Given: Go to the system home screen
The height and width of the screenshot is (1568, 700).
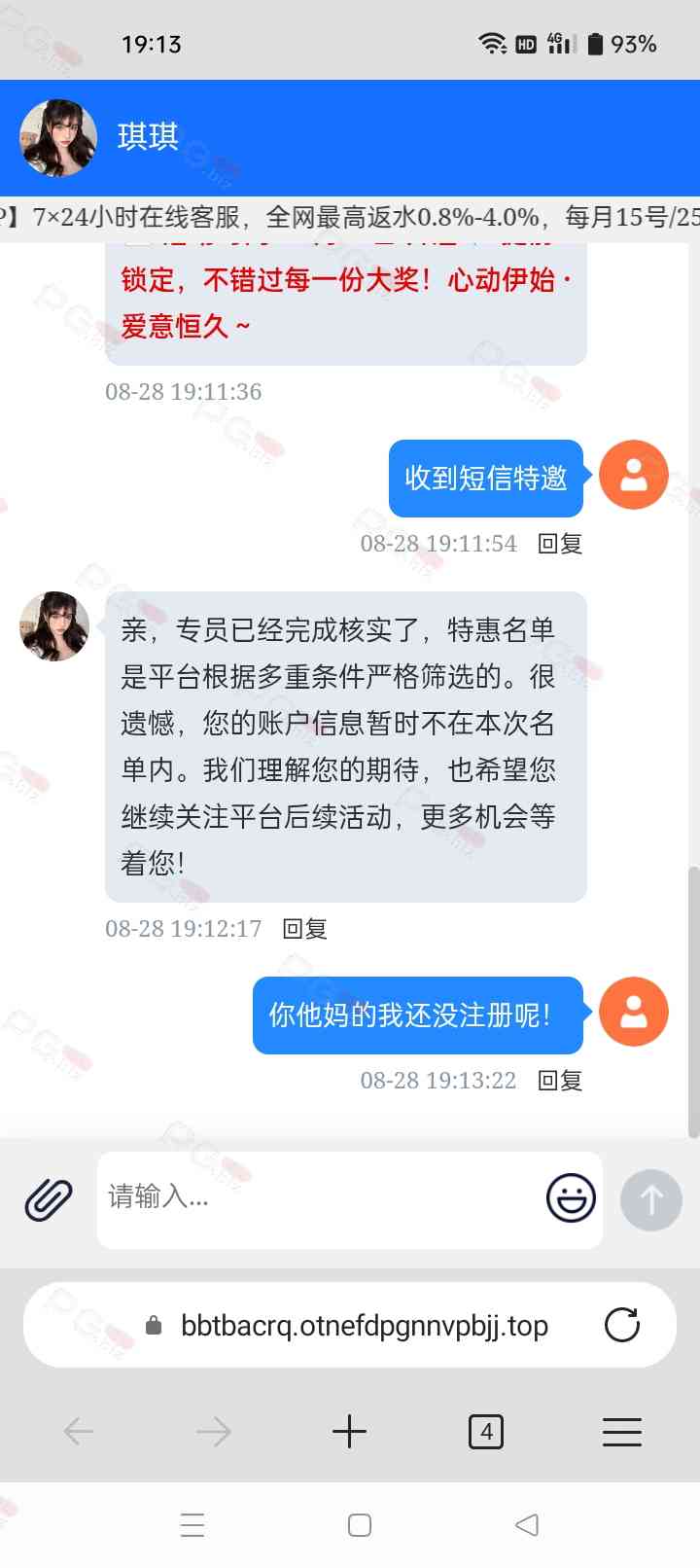Looking at the screenshot, I should [359, 1524].
